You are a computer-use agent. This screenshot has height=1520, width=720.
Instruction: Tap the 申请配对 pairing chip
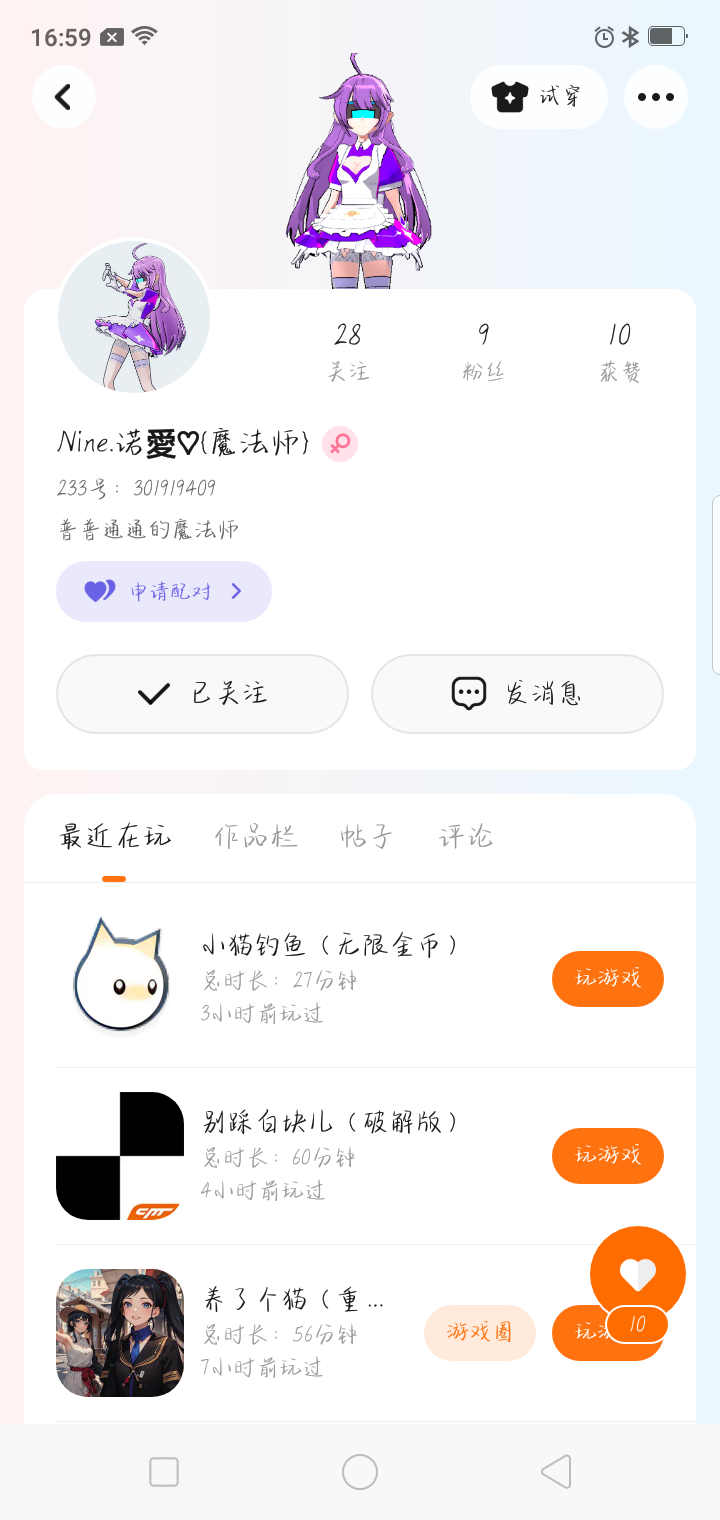[164, 591]
